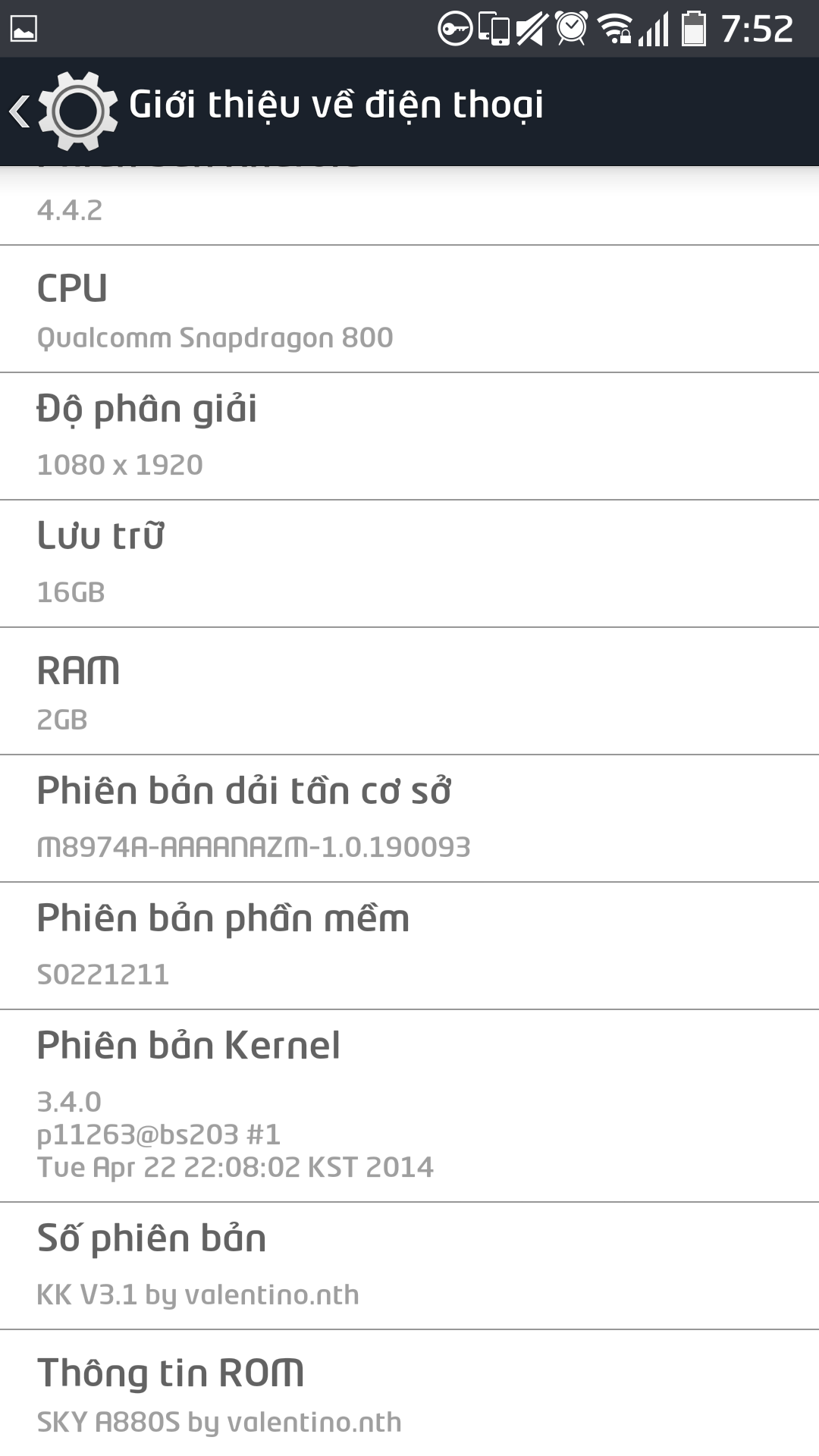Open Thông tin ROM row
819x1456 pixels.
pos(409,1393)
